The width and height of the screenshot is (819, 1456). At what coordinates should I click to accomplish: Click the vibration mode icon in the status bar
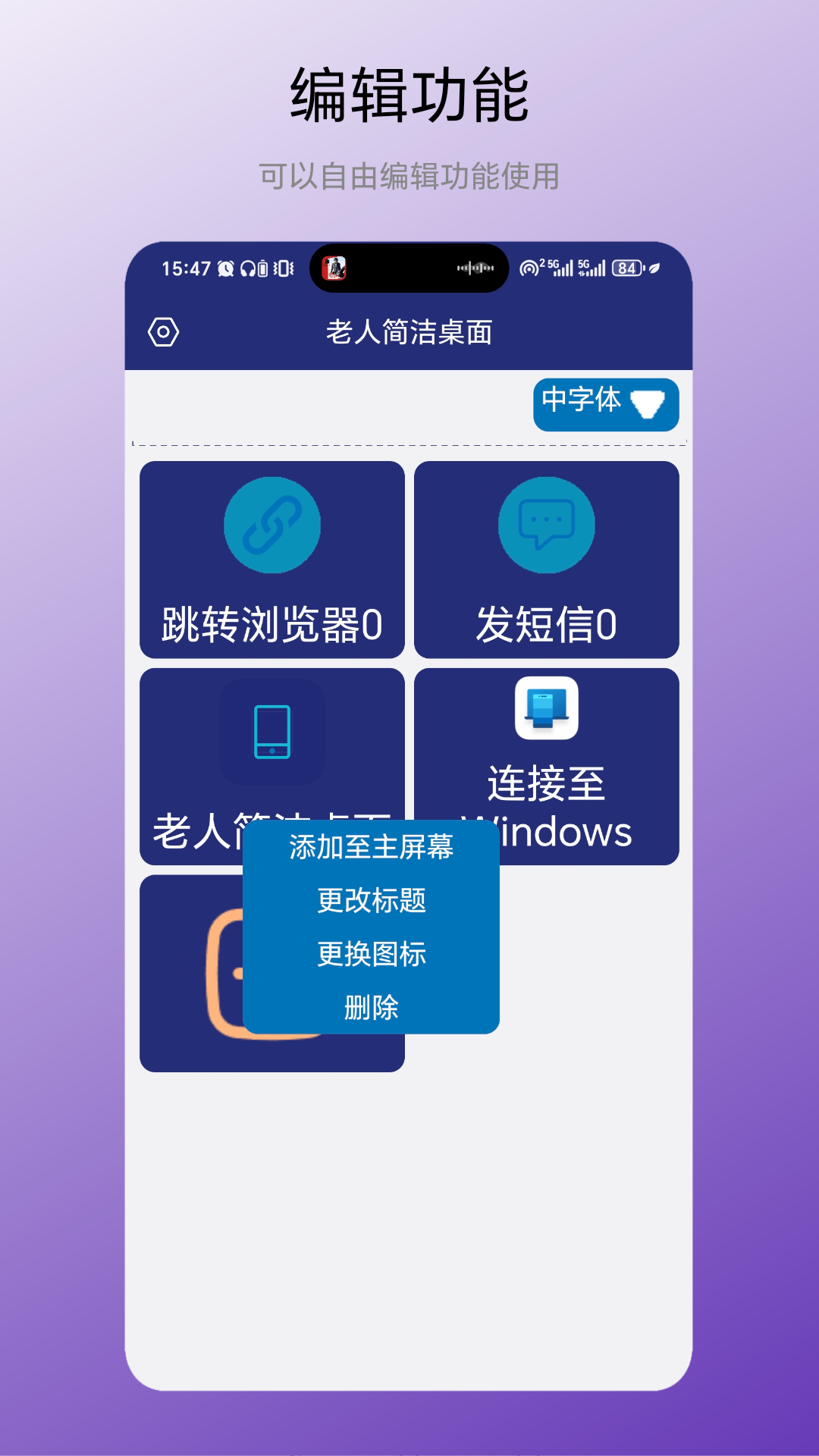click(284, 268)
